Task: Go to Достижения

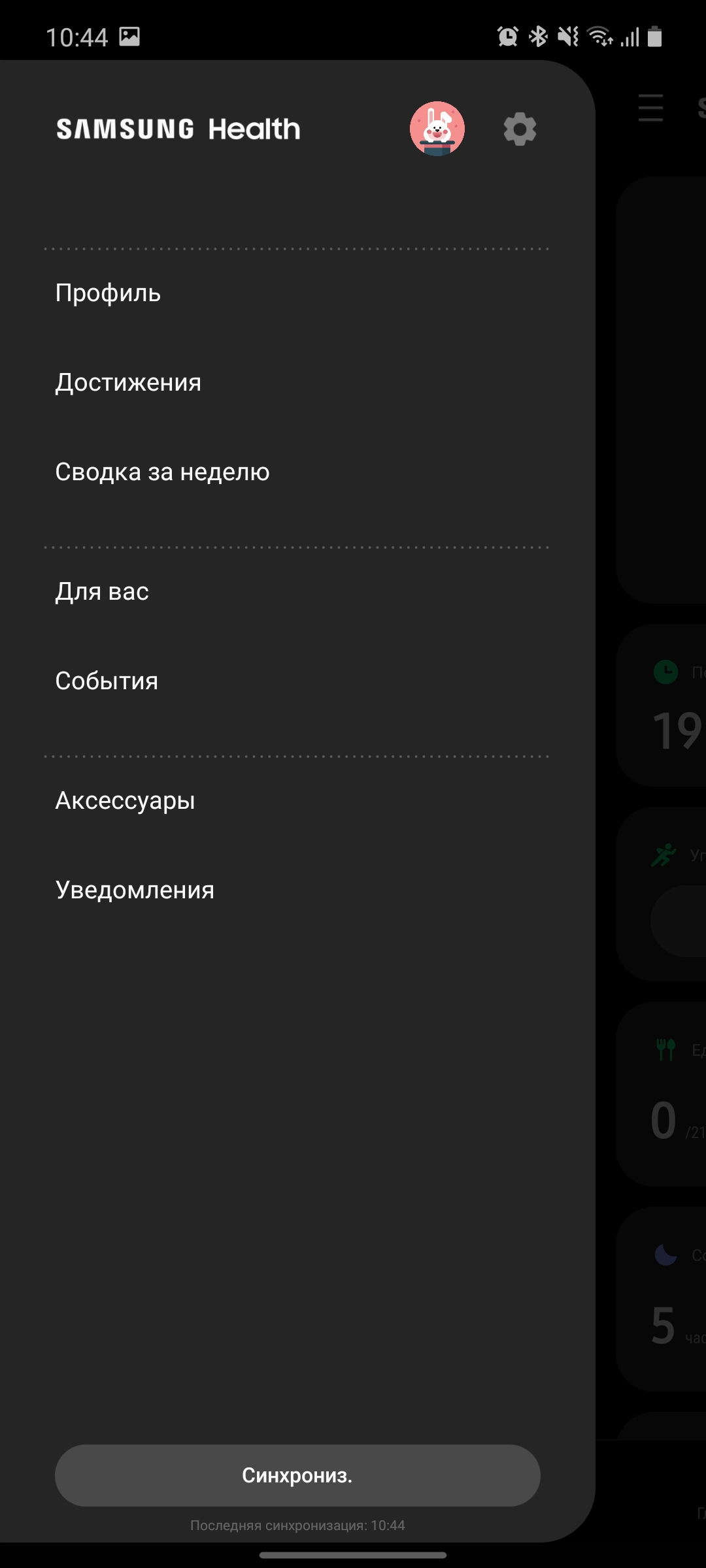Action: pos(128,382)
